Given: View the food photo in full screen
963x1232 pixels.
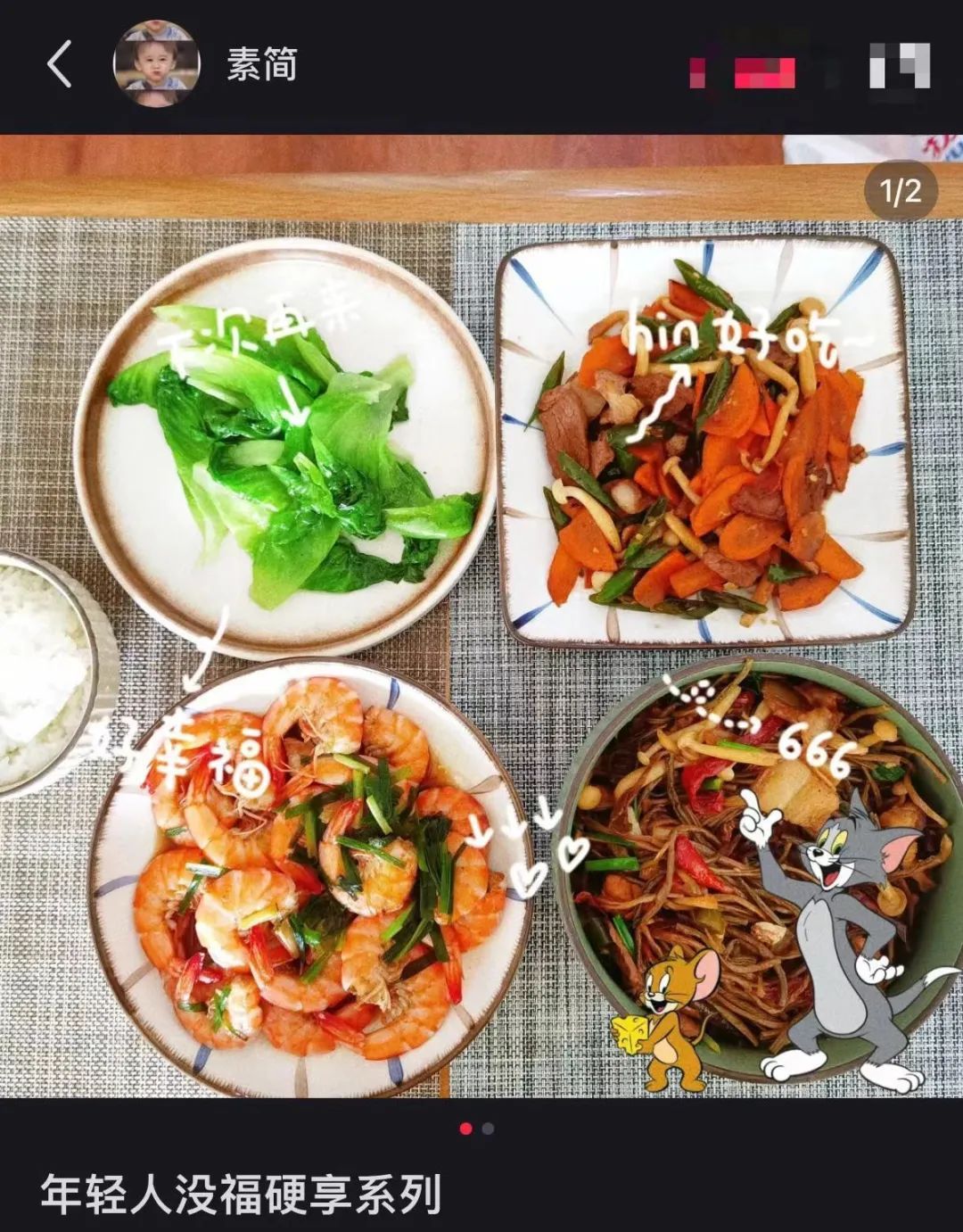Looking at the screenshot, I should pyautogui.click(x=481, y=616).
